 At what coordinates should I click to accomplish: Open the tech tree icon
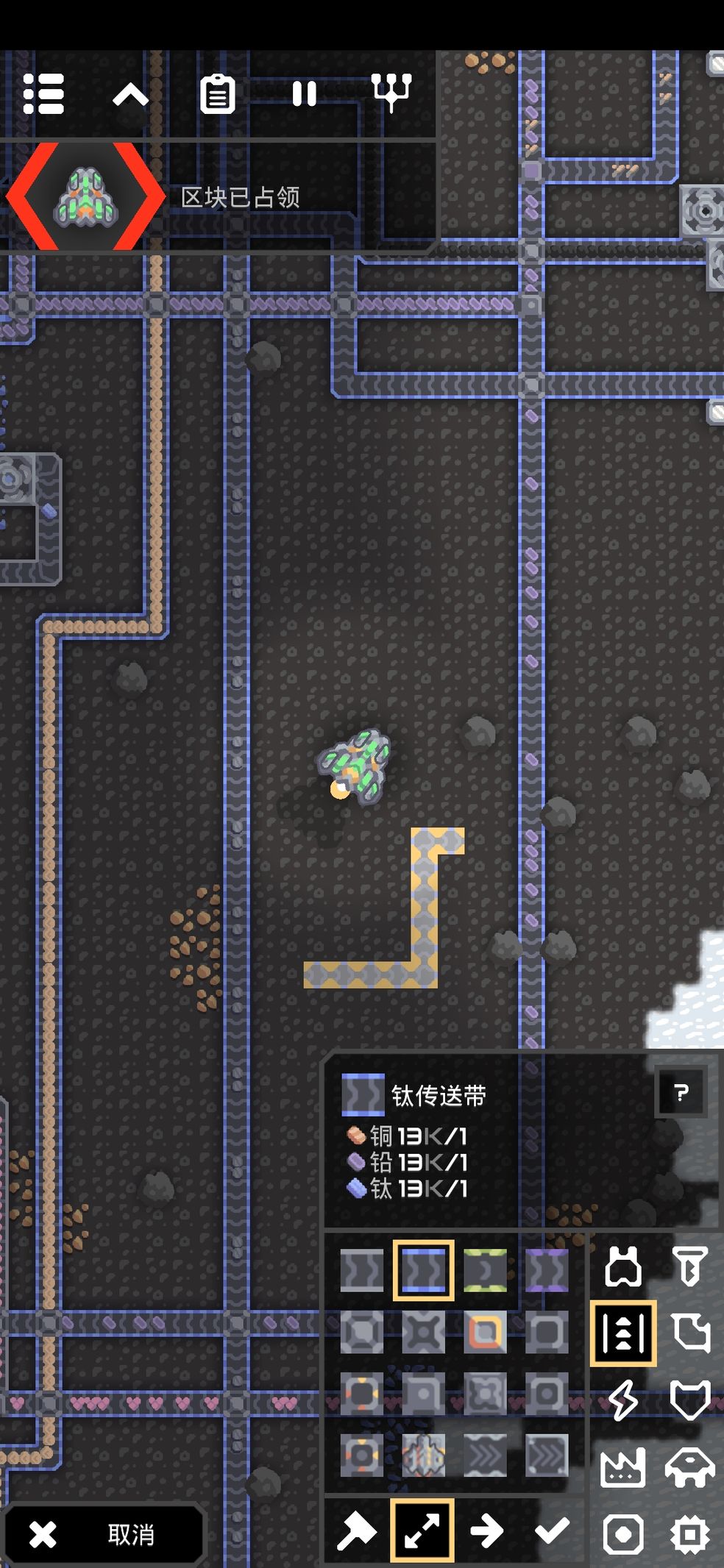[x=391, y=93]
